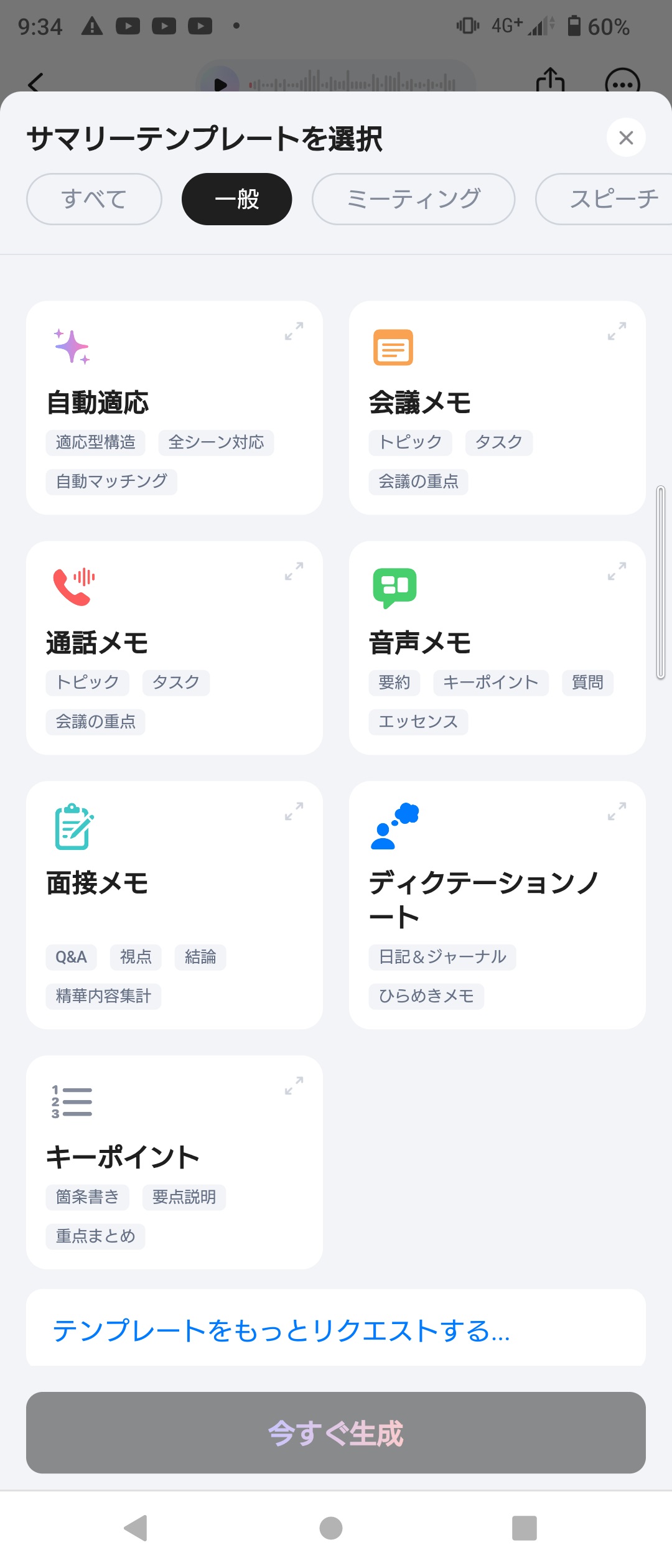Expand the 音声メモ template preview

[x=617, y=571]
